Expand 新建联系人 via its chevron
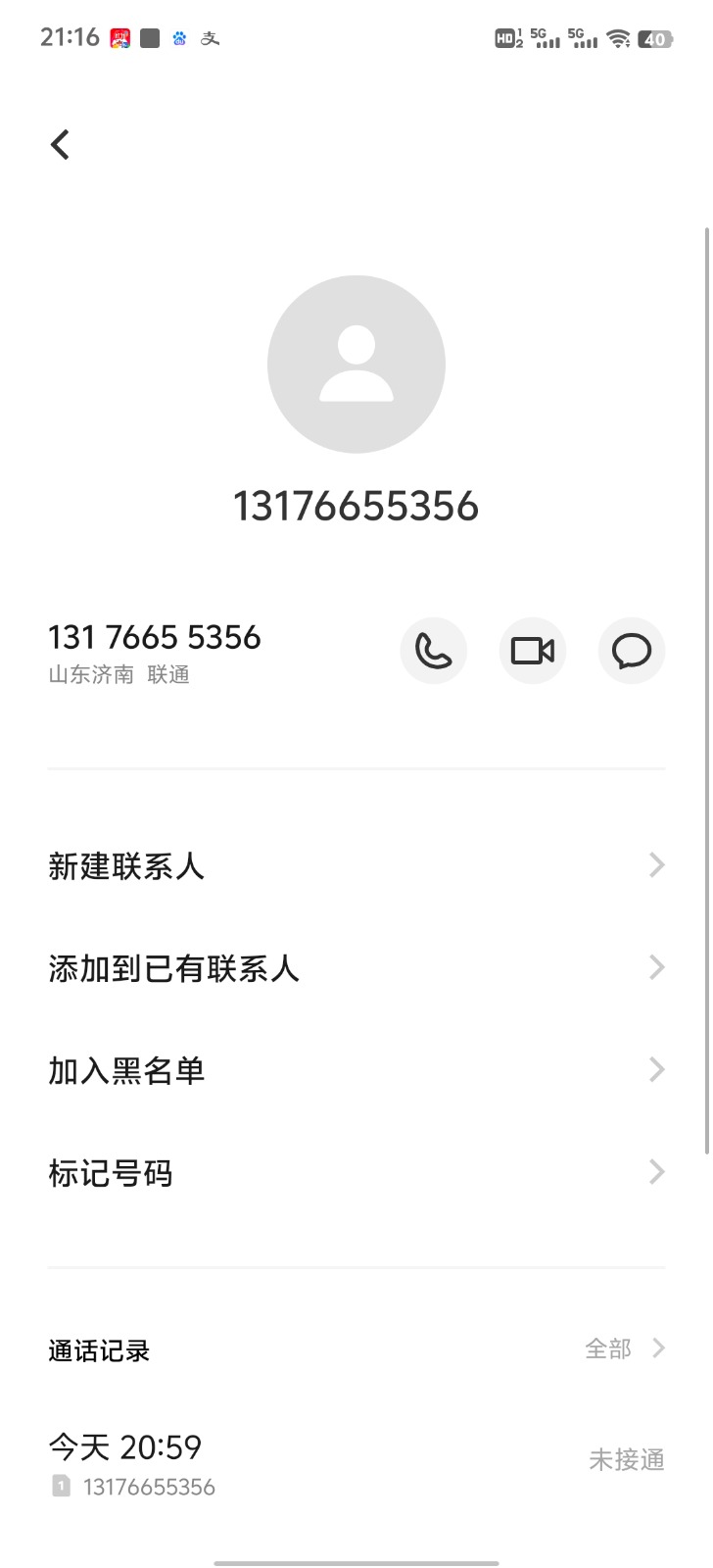This screenshot has height=1568, width=713. tap(656, 864)
